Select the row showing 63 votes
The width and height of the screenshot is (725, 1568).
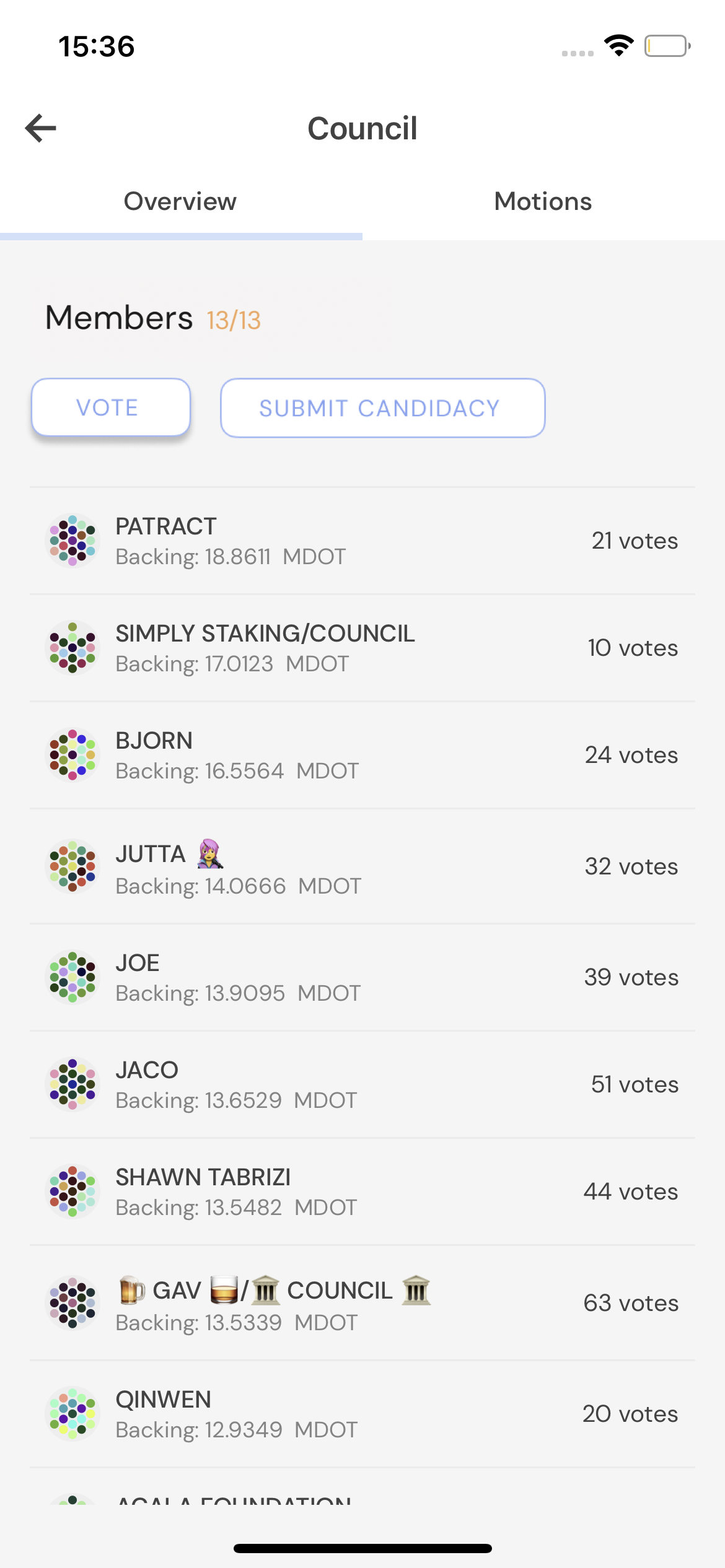pos(362,1303)
